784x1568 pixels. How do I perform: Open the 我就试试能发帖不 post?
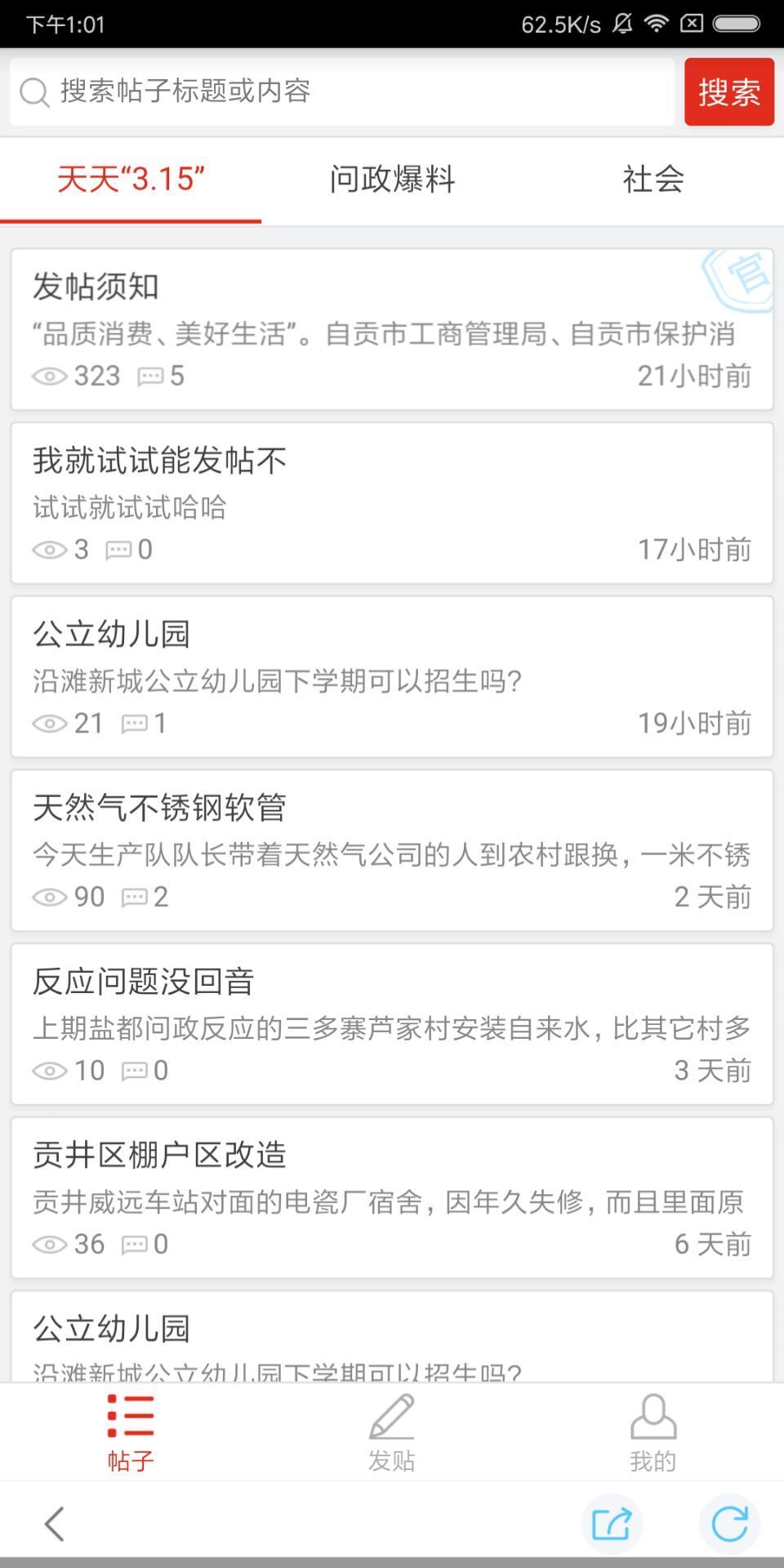tap(392, 503)
